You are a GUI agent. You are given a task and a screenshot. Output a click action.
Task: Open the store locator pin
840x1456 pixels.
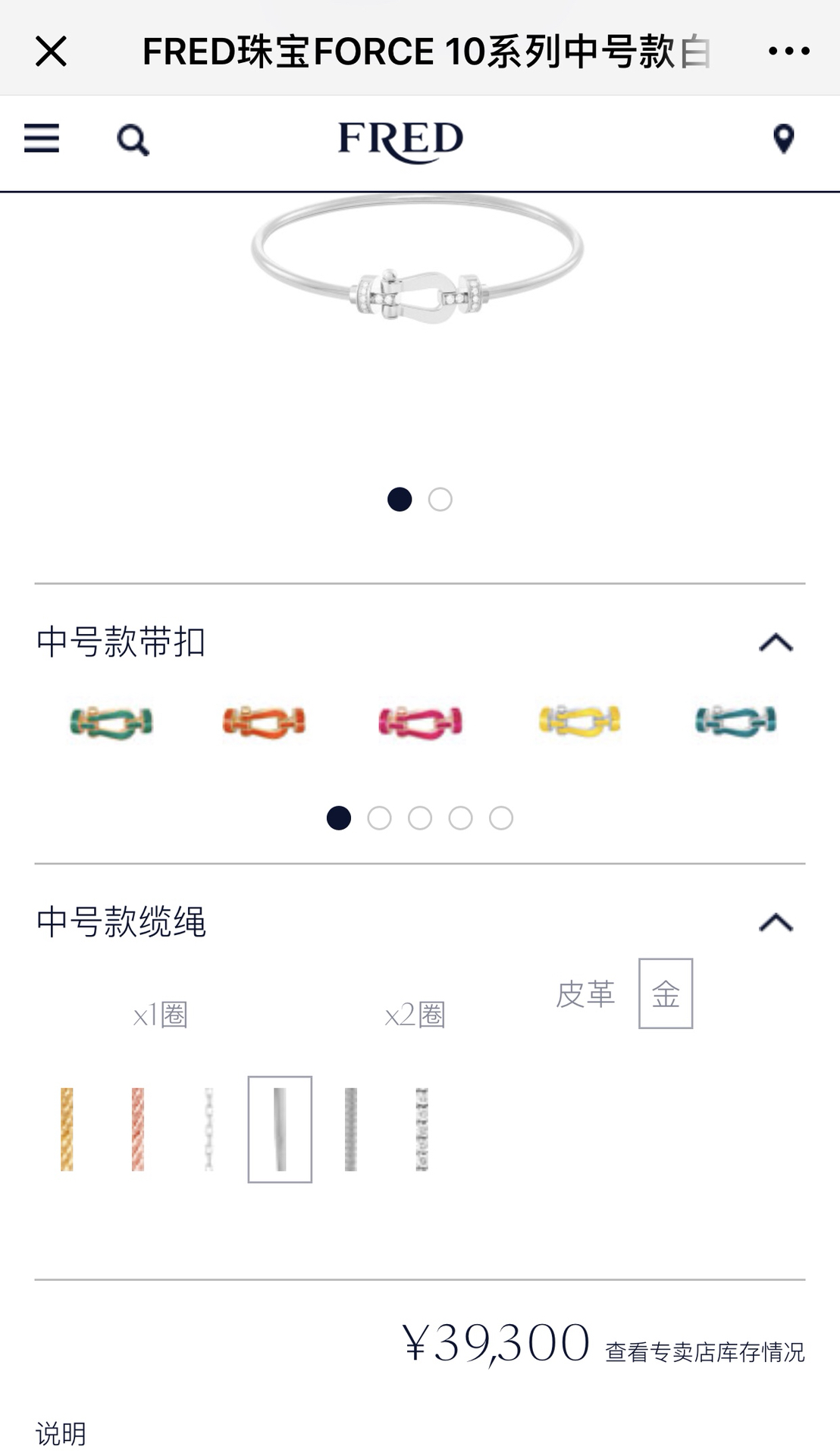783,139
